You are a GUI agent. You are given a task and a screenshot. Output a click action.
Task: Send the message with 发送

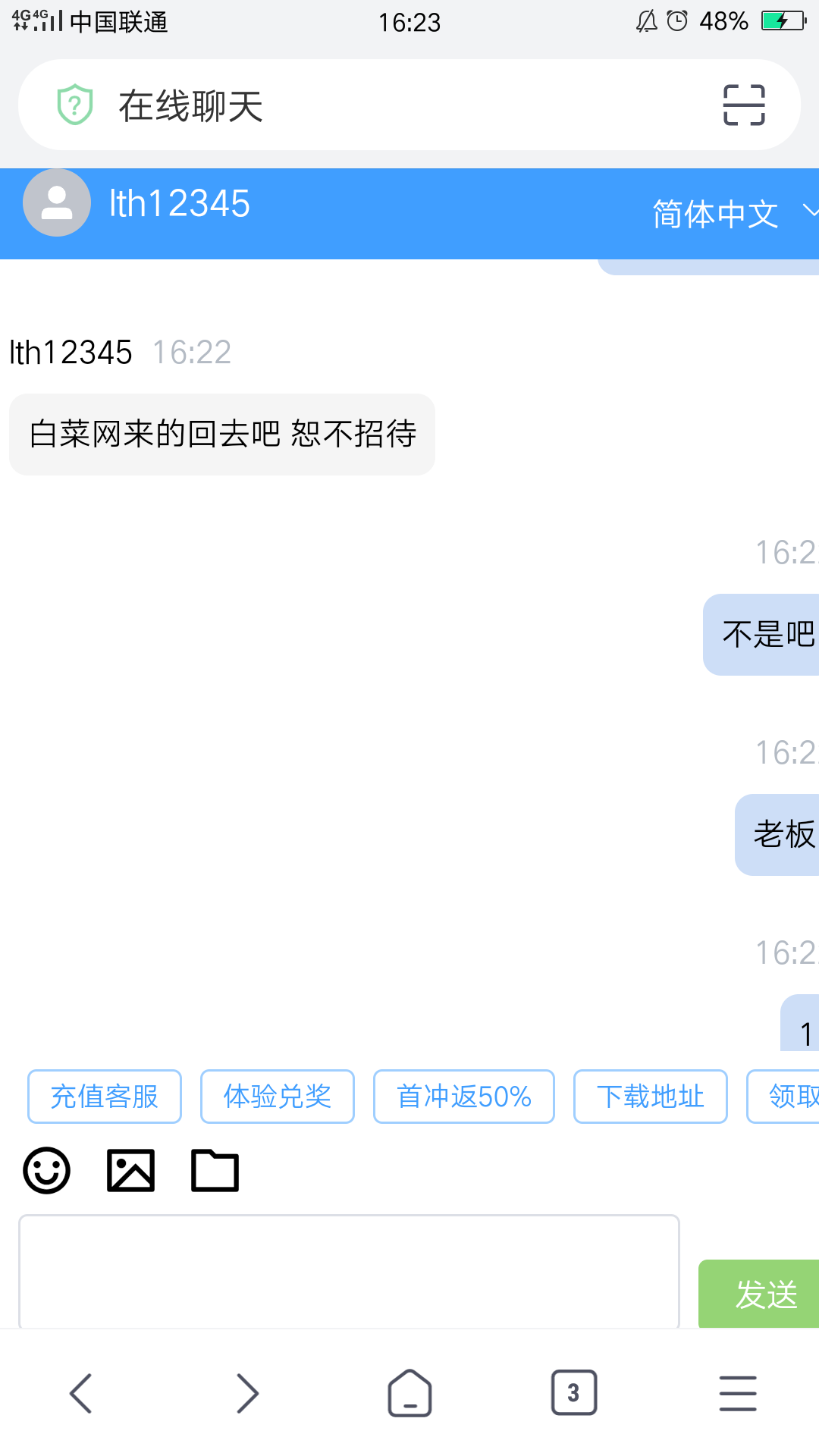coord(762,1294)
